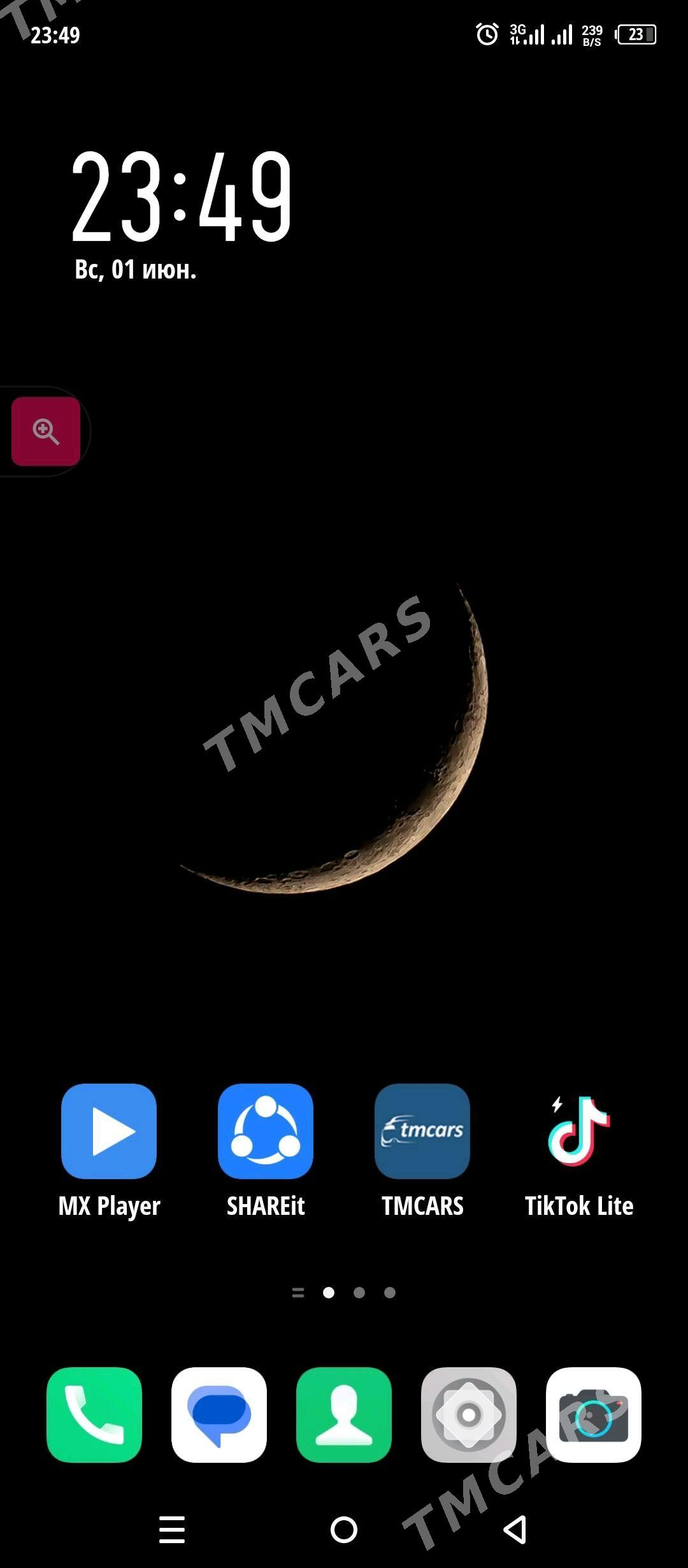Open recent apps from the navigation bar
The height and width of the screenshot is (1568, 688).
[x=172, y=1530]
